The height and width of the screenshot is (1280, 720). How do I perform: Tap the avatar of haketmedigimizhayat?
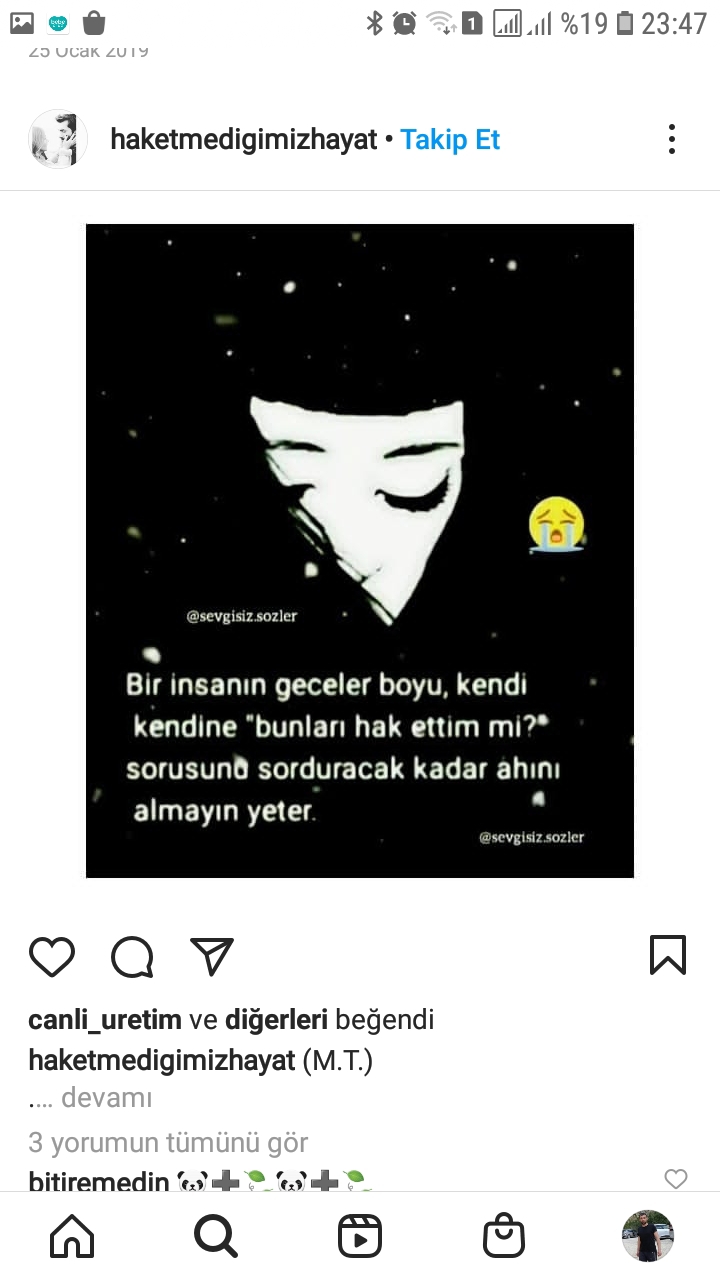point(58,140)
